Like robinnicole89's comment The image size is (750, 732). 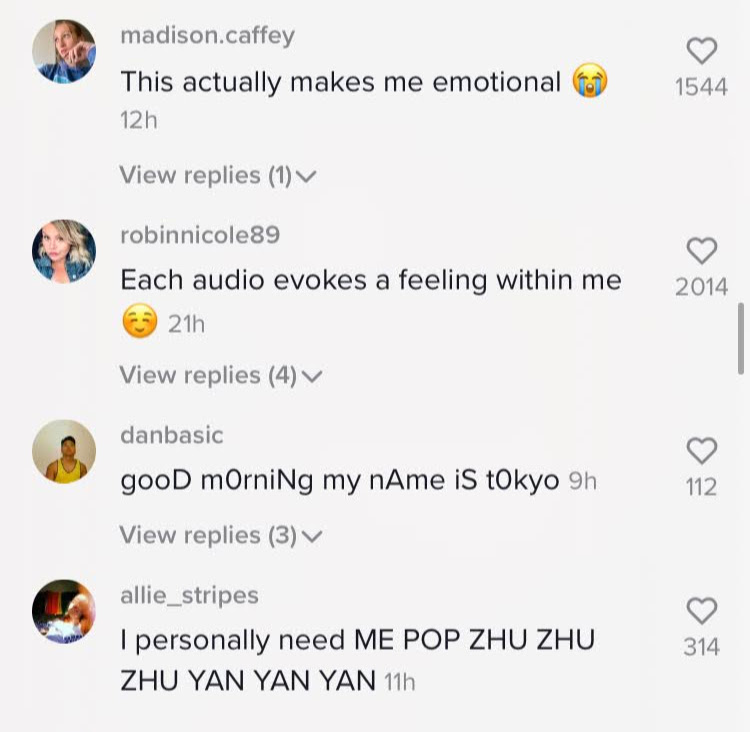702,251
